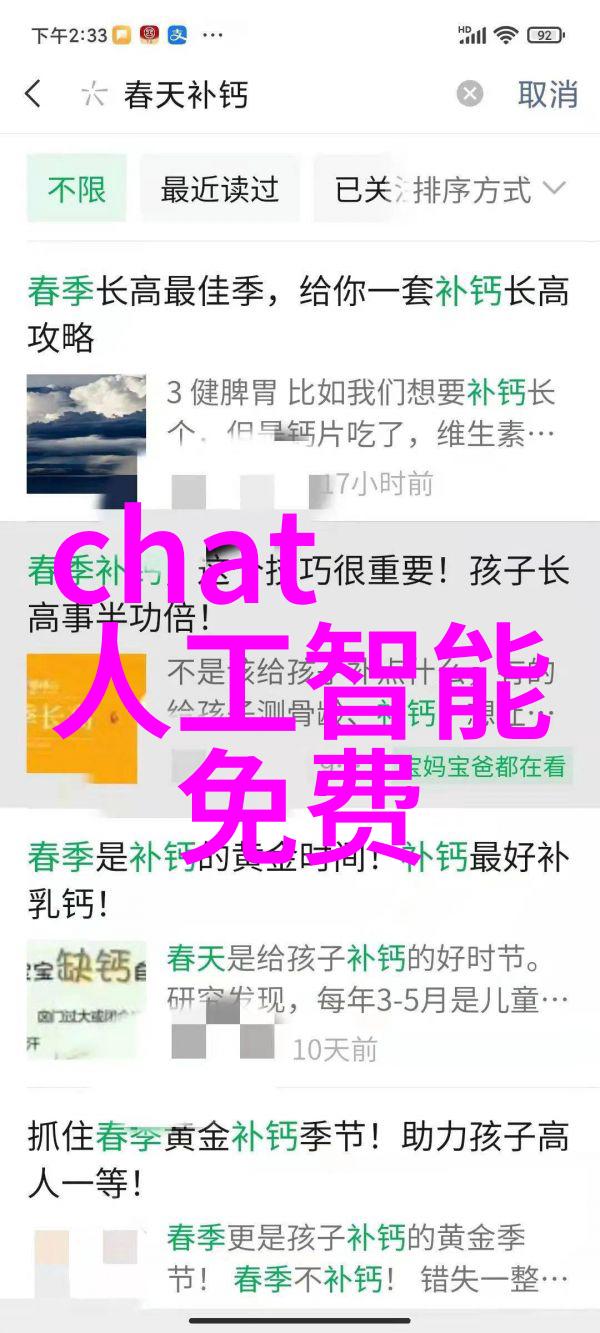Select the 最近读过 filter chip
The width and height of the screenshot is (600, 1333).
point(219,189)
